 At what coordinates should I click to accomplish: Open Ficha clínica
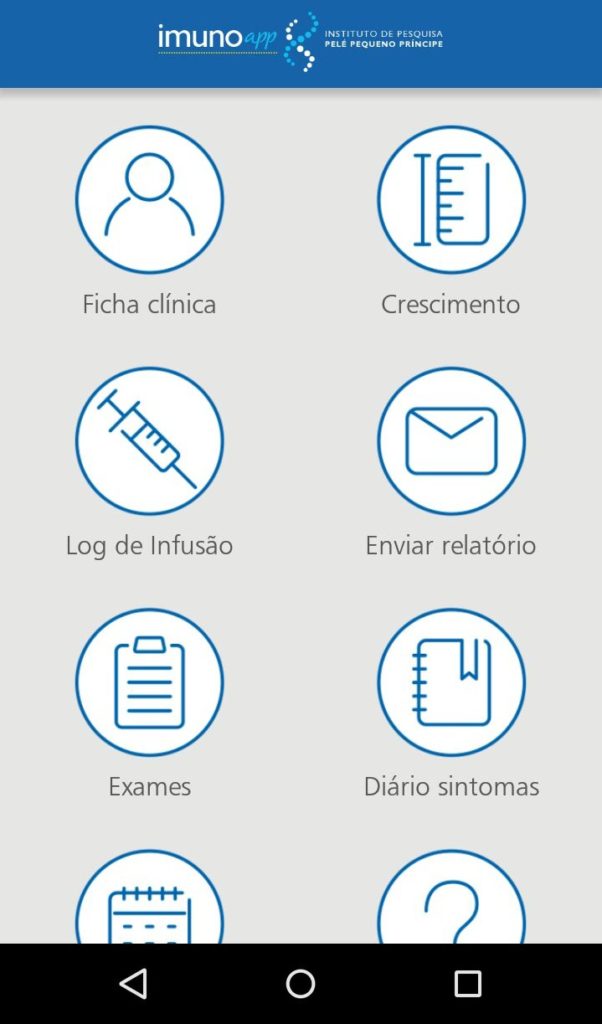pyautogui.click(x=150, y=200)
